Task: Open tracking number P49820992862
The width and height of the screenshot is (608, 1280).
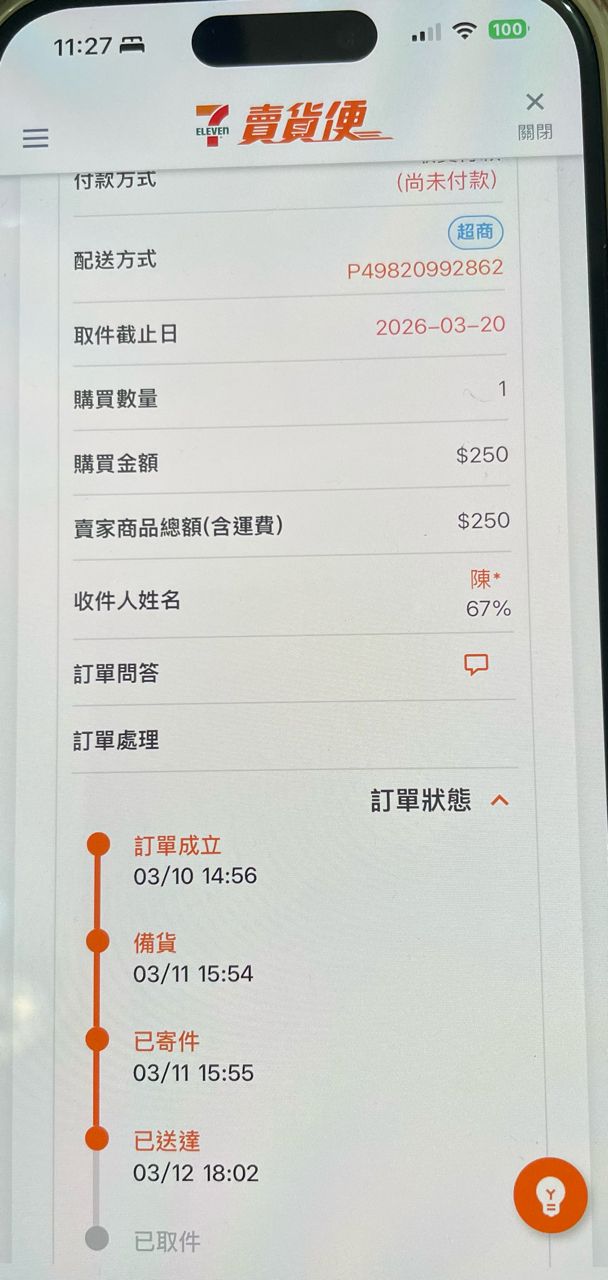Action: 425,269
